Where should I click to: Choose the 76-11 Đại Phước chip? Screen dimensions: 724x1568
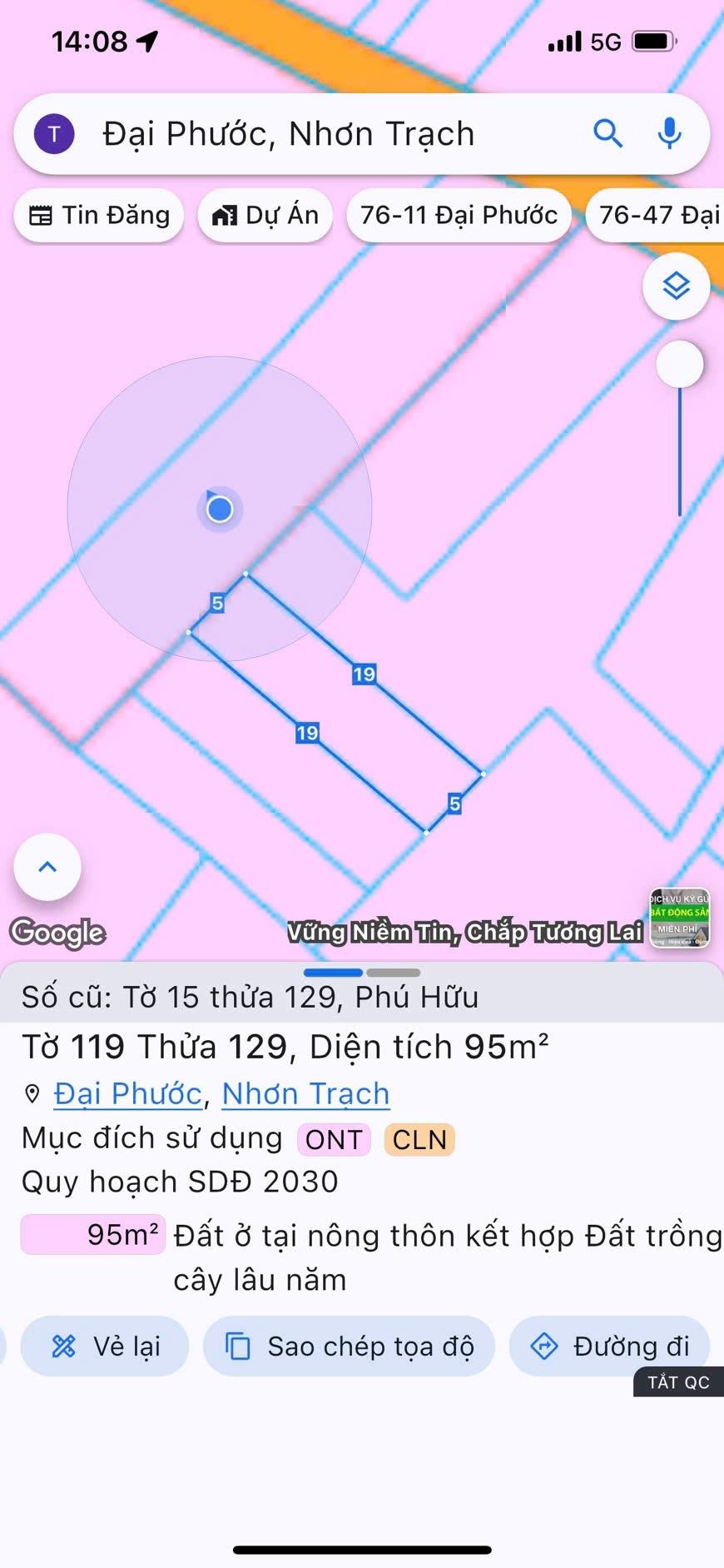[x=459, y=216]
